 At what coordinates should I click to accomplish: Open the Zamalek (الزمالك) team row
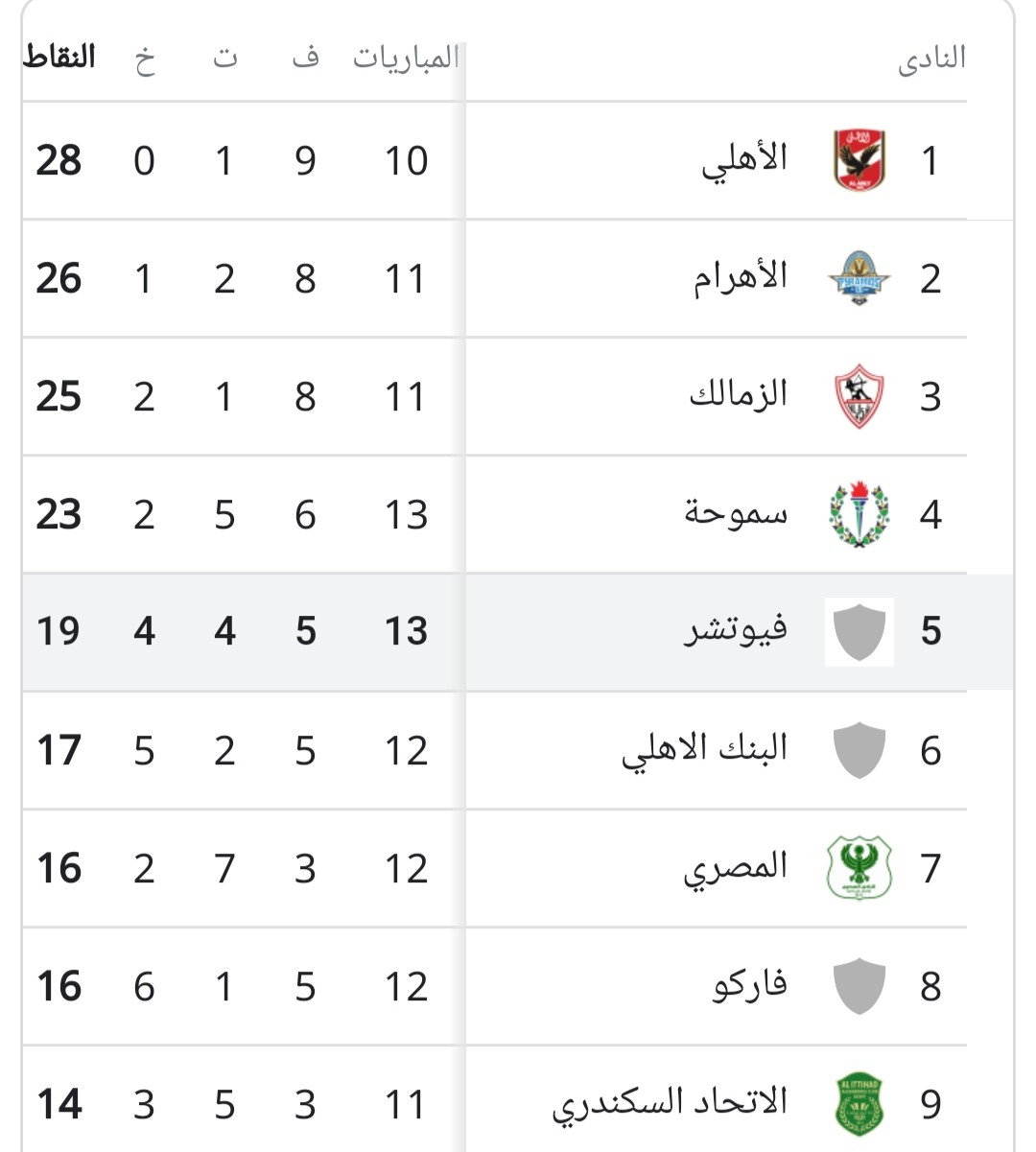click(739, 396)
